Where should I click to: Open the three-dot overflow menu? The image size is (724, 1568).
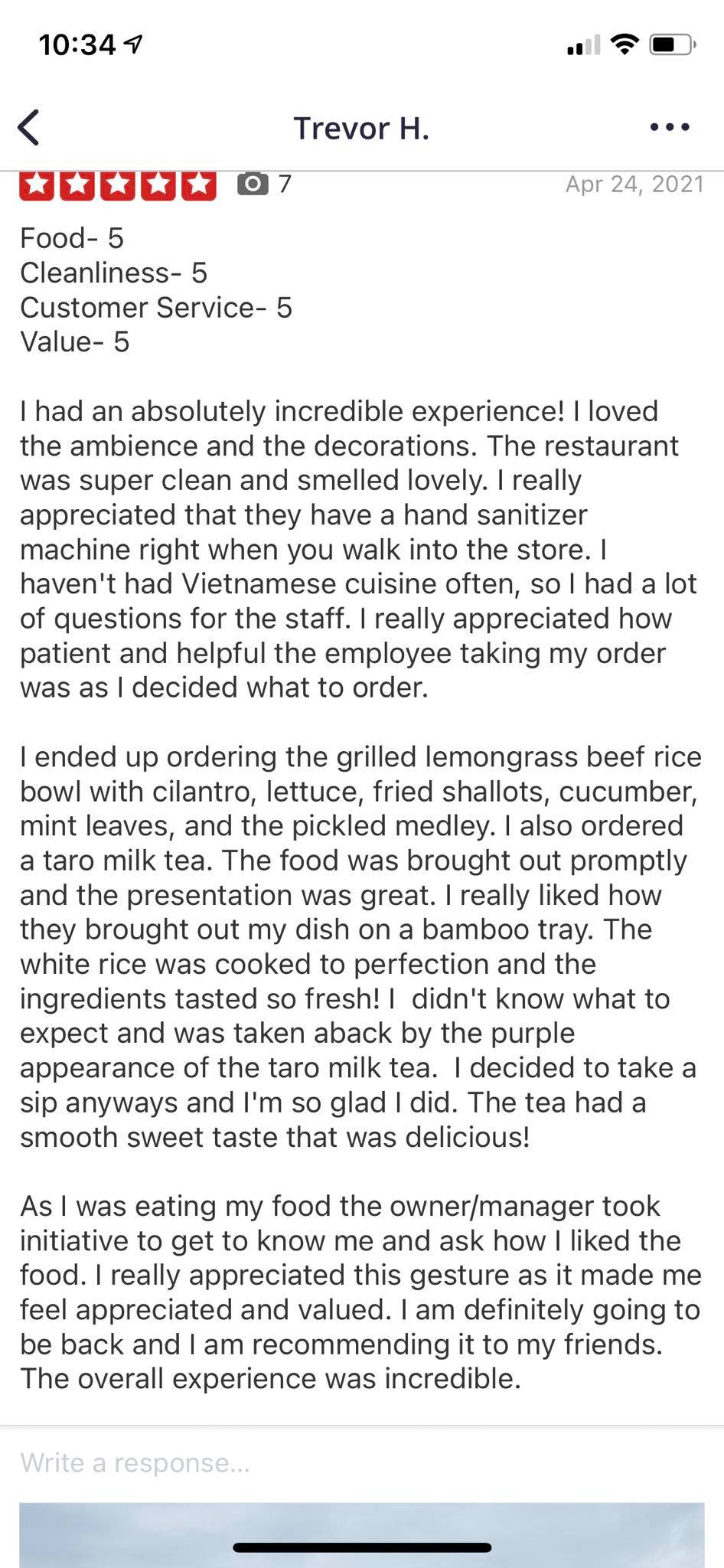[670, 128]
